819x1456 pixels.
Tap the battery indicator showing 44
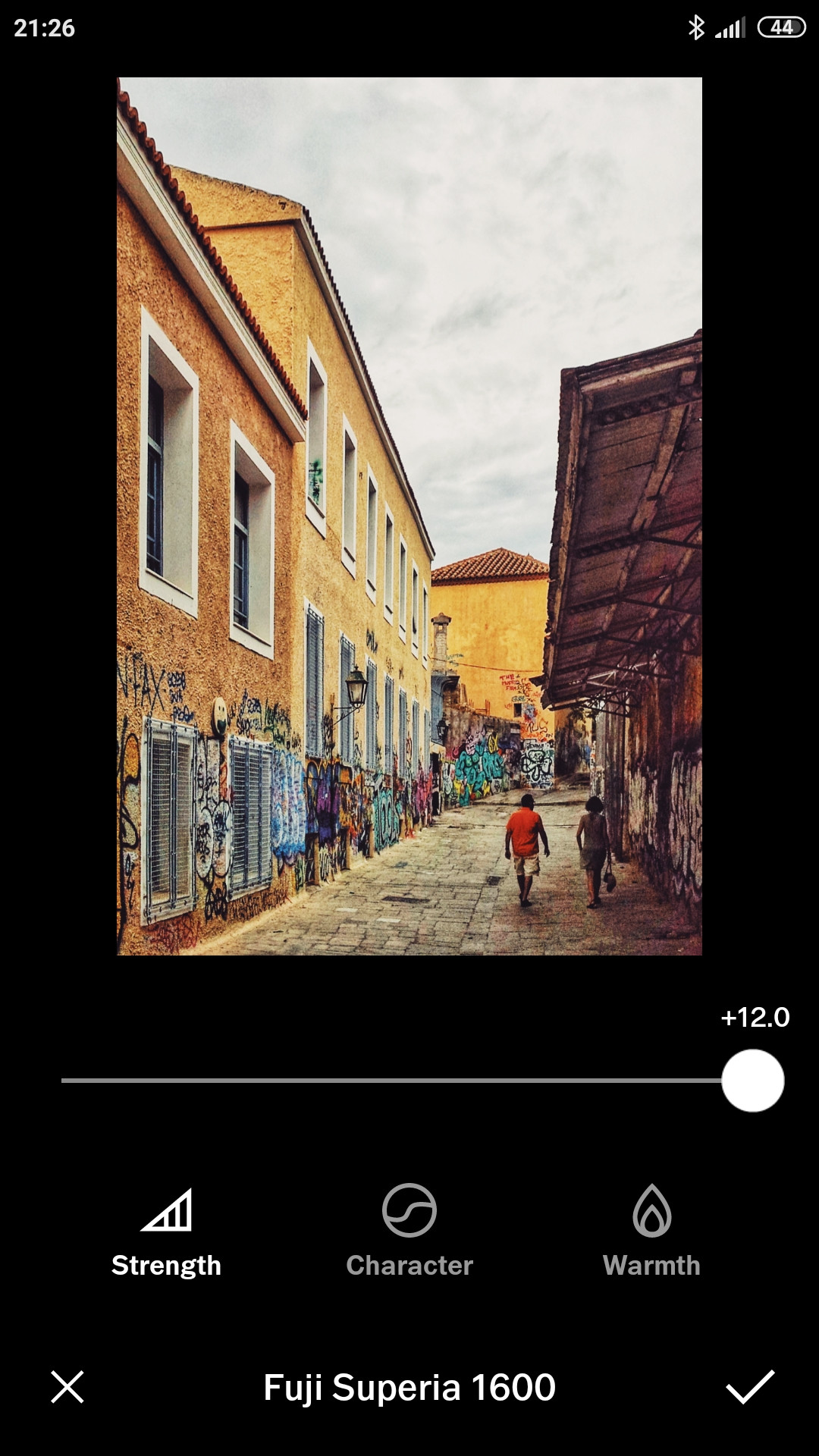(781, 27)
